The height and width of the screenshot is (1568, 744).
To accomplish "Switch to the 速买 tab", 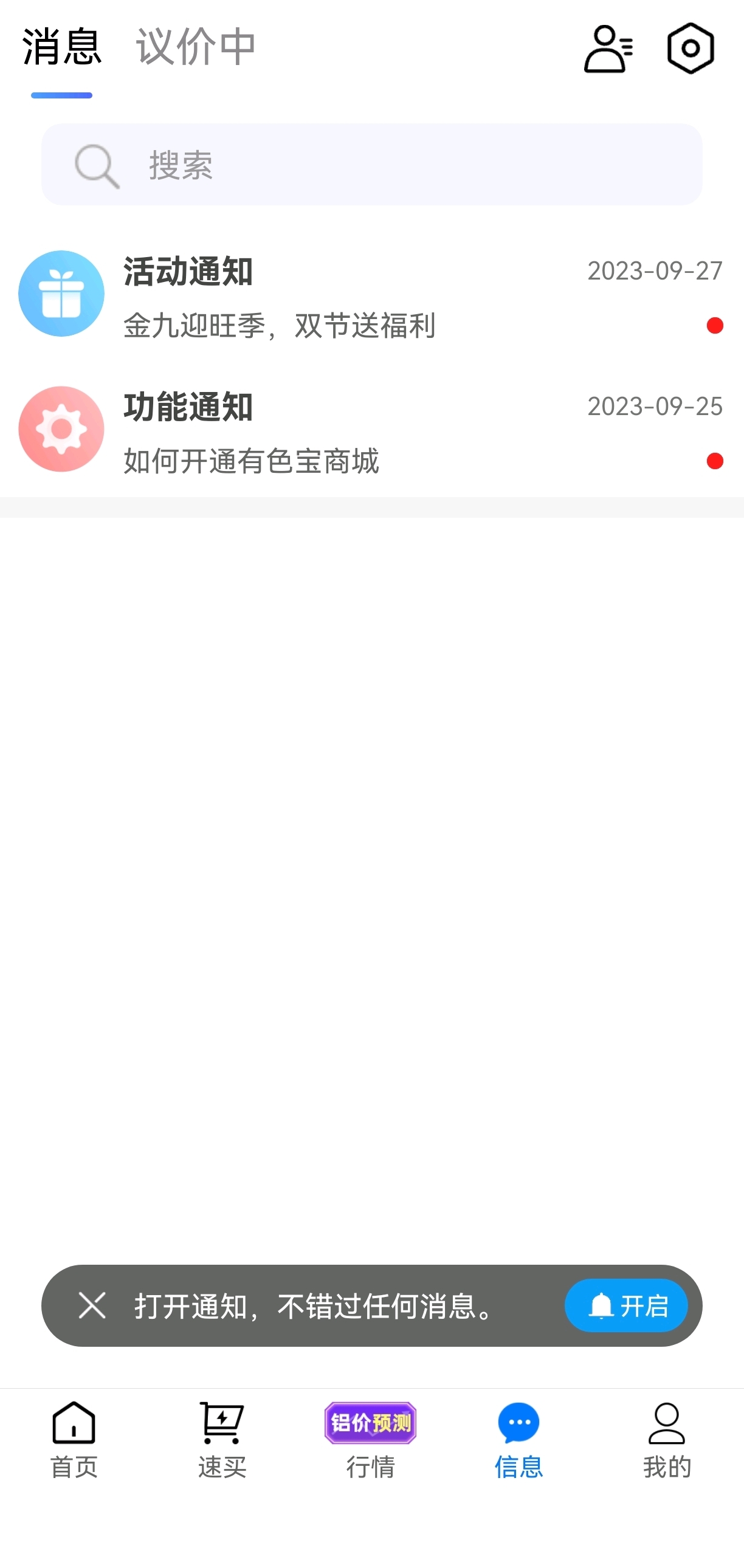I will (x=222, y=1441).
